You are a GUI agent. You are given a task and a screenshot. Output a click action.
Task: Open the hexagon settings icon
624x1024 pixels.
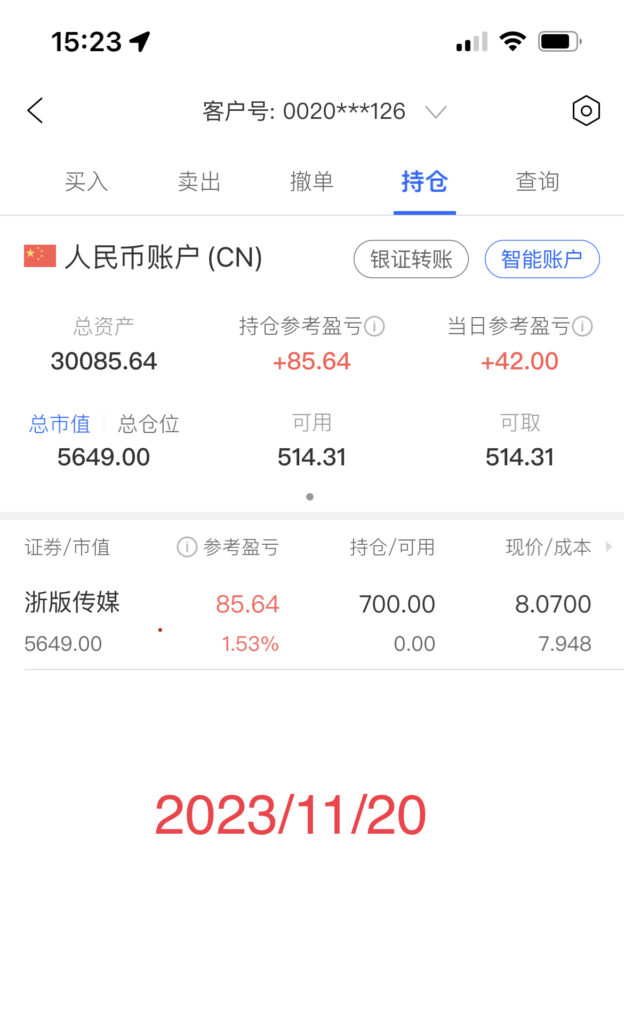[x=585, y=110]
